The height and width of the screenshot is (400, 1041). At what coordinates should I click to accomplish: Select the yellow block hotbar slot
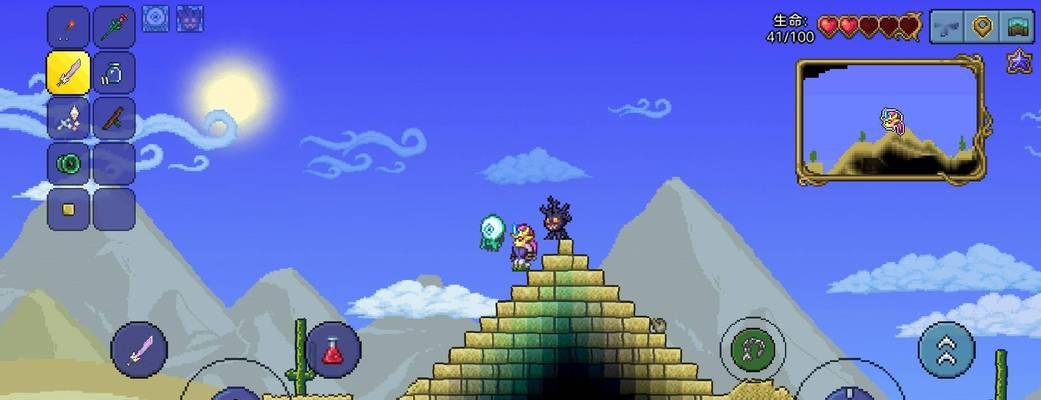(68, 208)
